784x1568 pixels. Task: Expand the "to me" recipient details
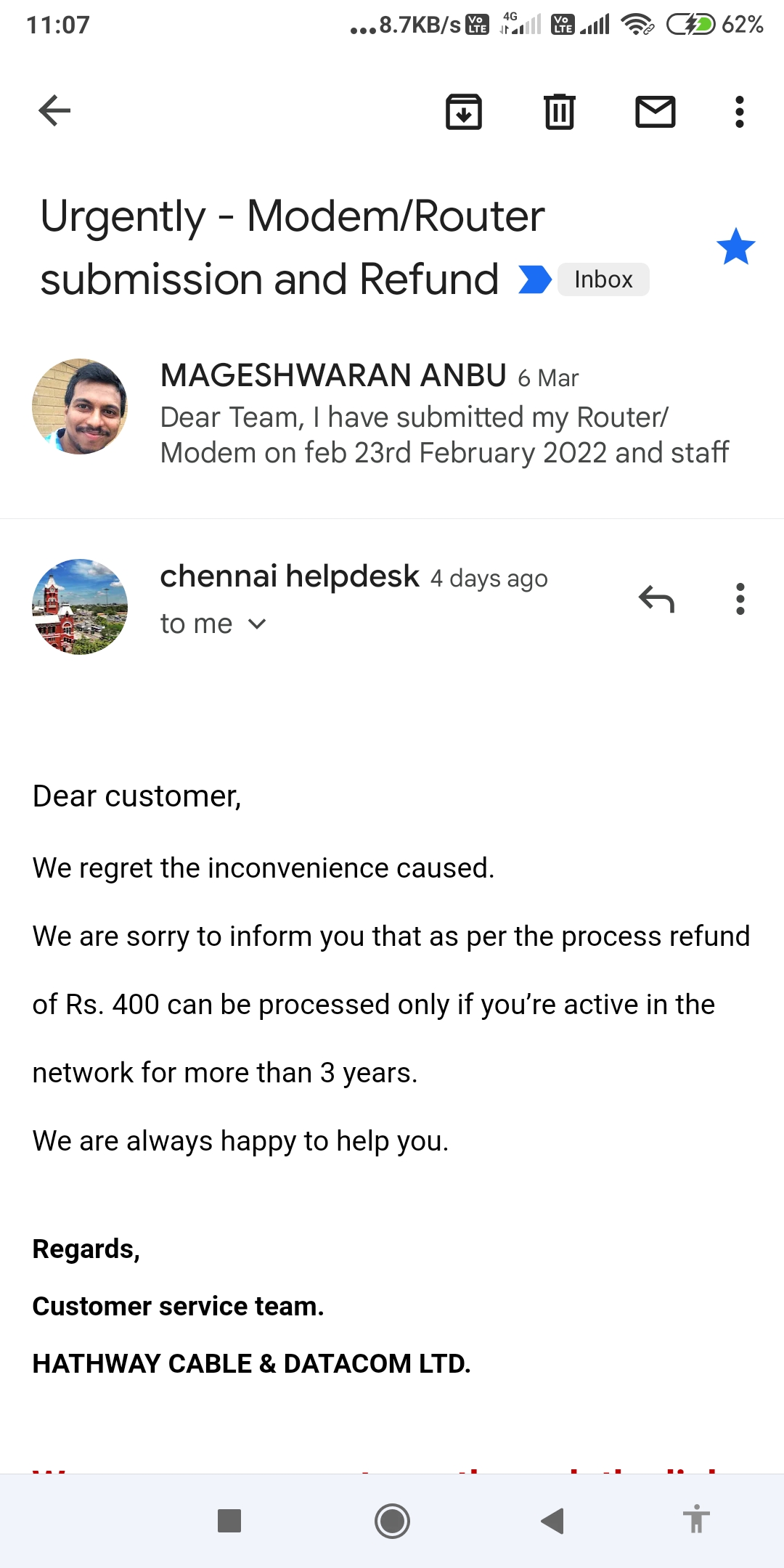214,624
